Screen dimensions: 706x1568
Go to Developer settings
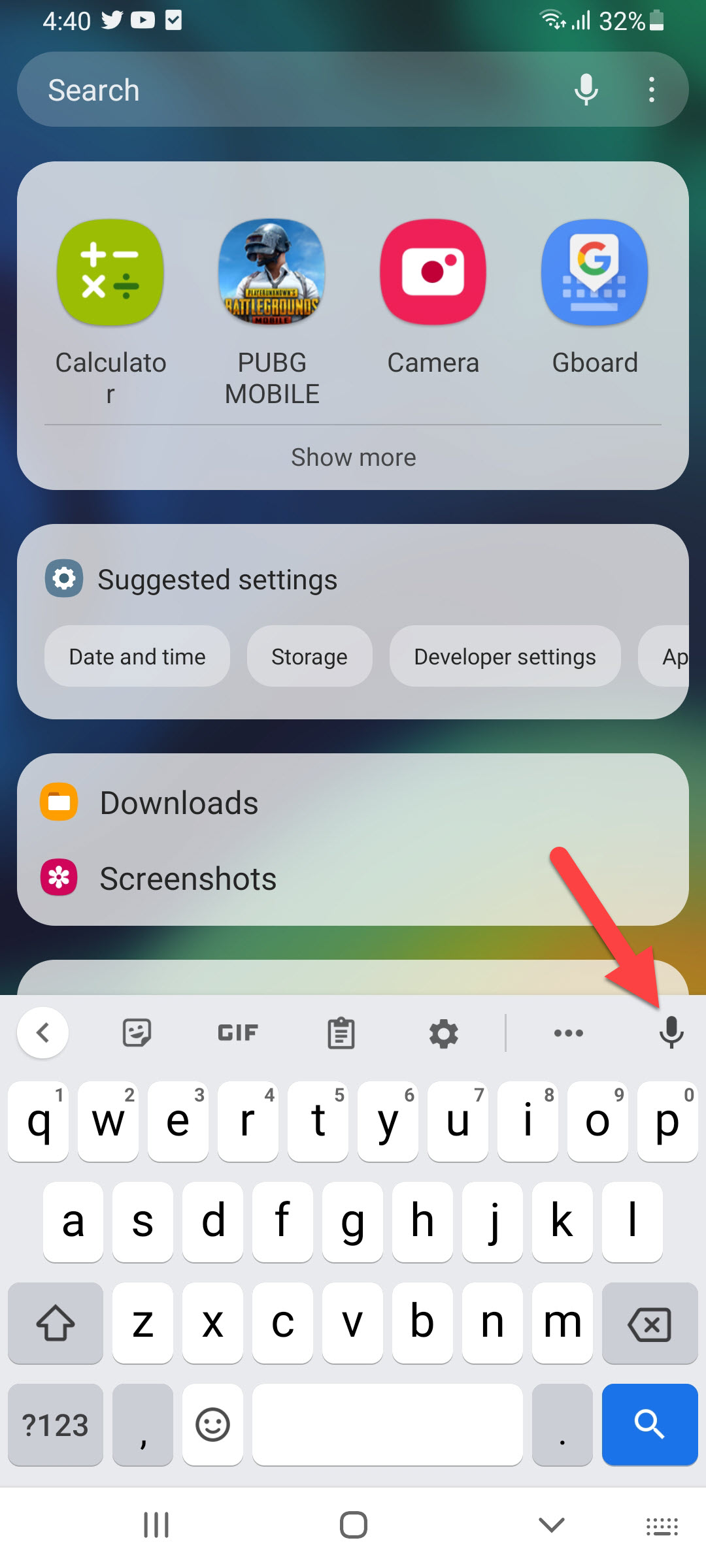pos(505,657)
